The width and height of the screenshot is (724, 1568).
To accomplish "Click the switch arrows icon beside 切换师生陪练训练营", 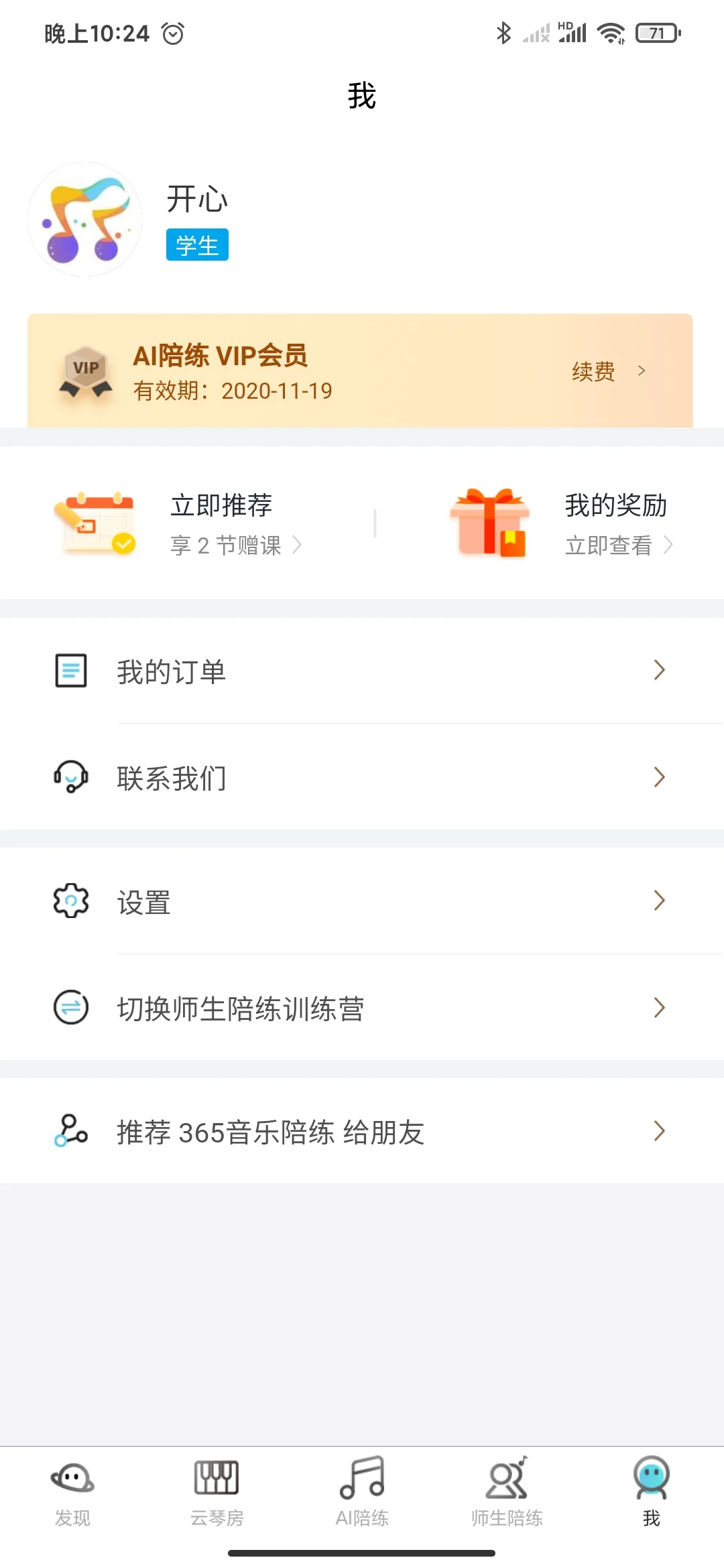I will [70, 1007].
